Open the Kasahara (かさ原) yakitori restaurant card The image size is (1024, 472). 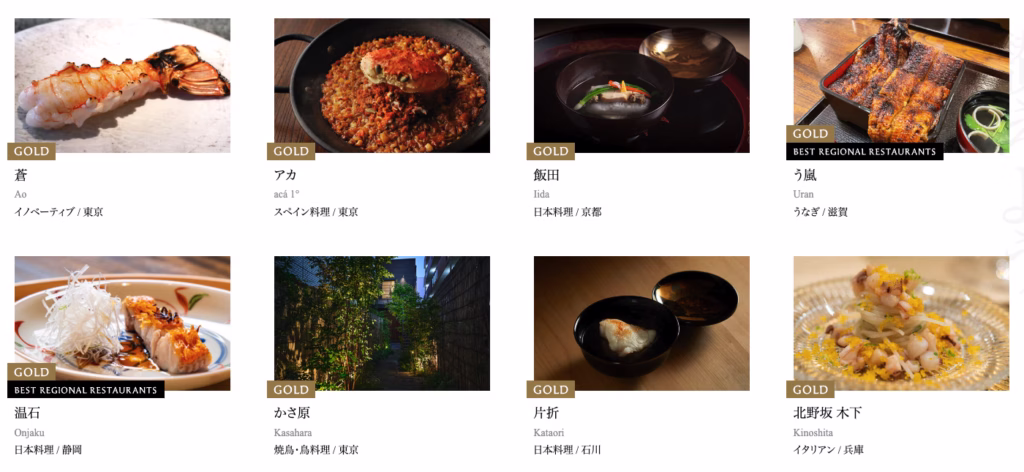(382, 324)
